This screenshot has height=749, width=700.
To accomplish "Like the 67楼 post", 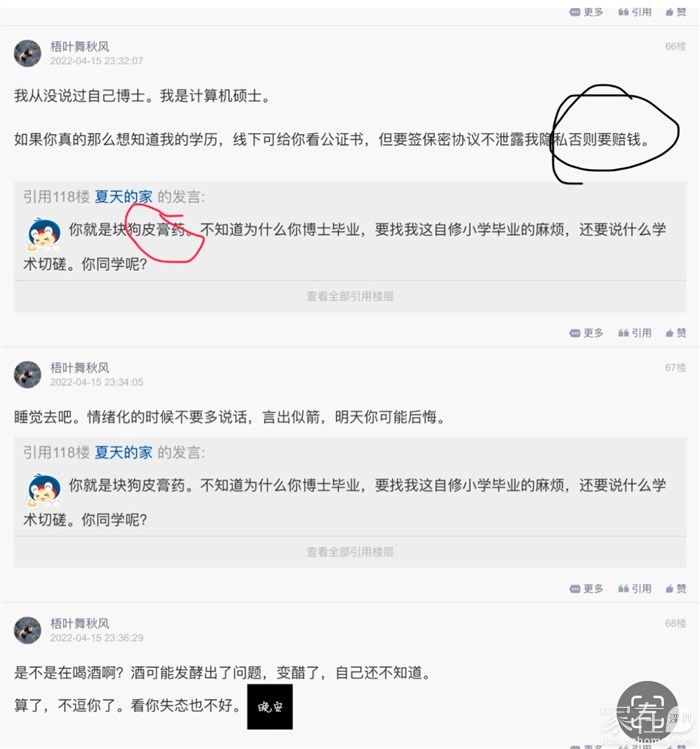I will pyautogui.click(x=675, y=589).
